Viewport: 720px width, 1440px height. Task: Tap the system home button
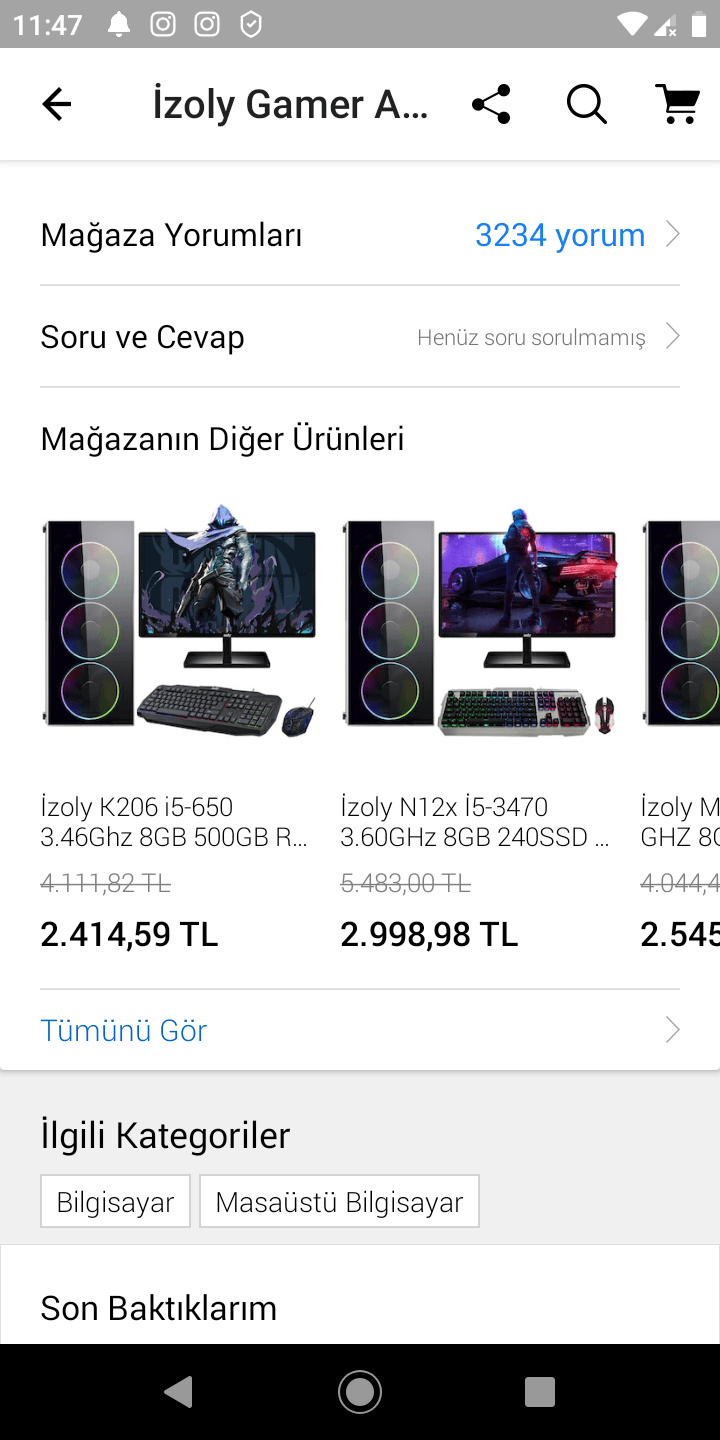360,1391
